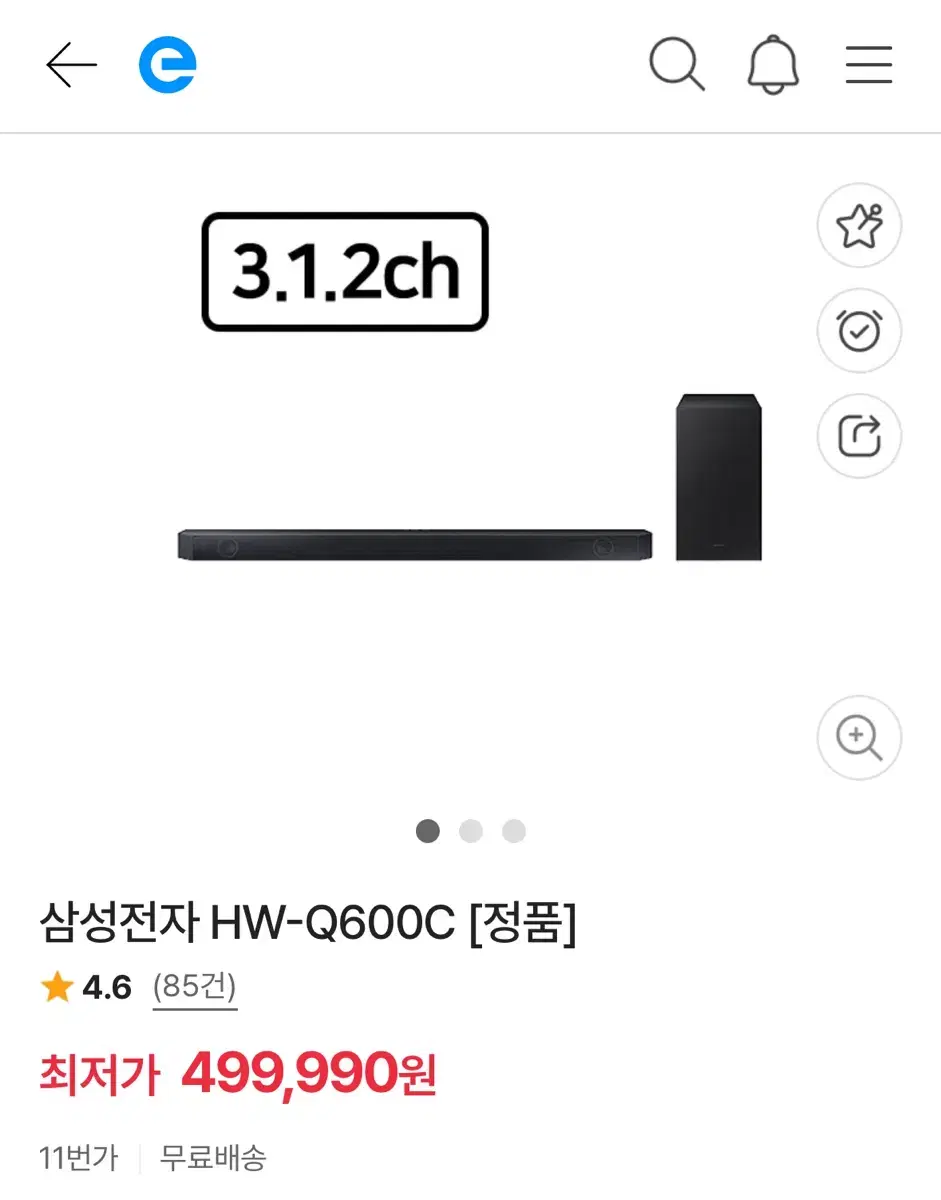Click the 3.1.2ch channel badge on image
This screenshot has width=941, height=1200.
tap(345, 271)
